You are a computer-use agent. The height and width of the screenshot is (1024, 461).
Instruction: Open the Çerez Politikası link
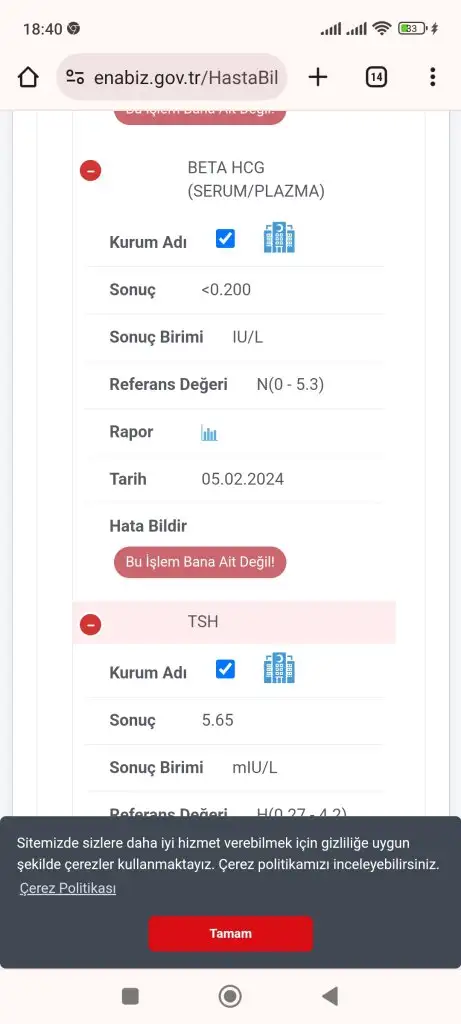pyautogui.click(x=68, y=888)
